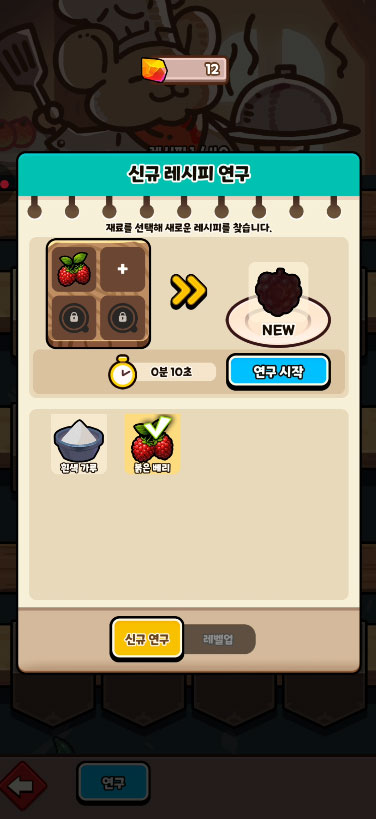Tap the new recipe result plate
The height and width of the screenshot is (819, 376).
278,306
